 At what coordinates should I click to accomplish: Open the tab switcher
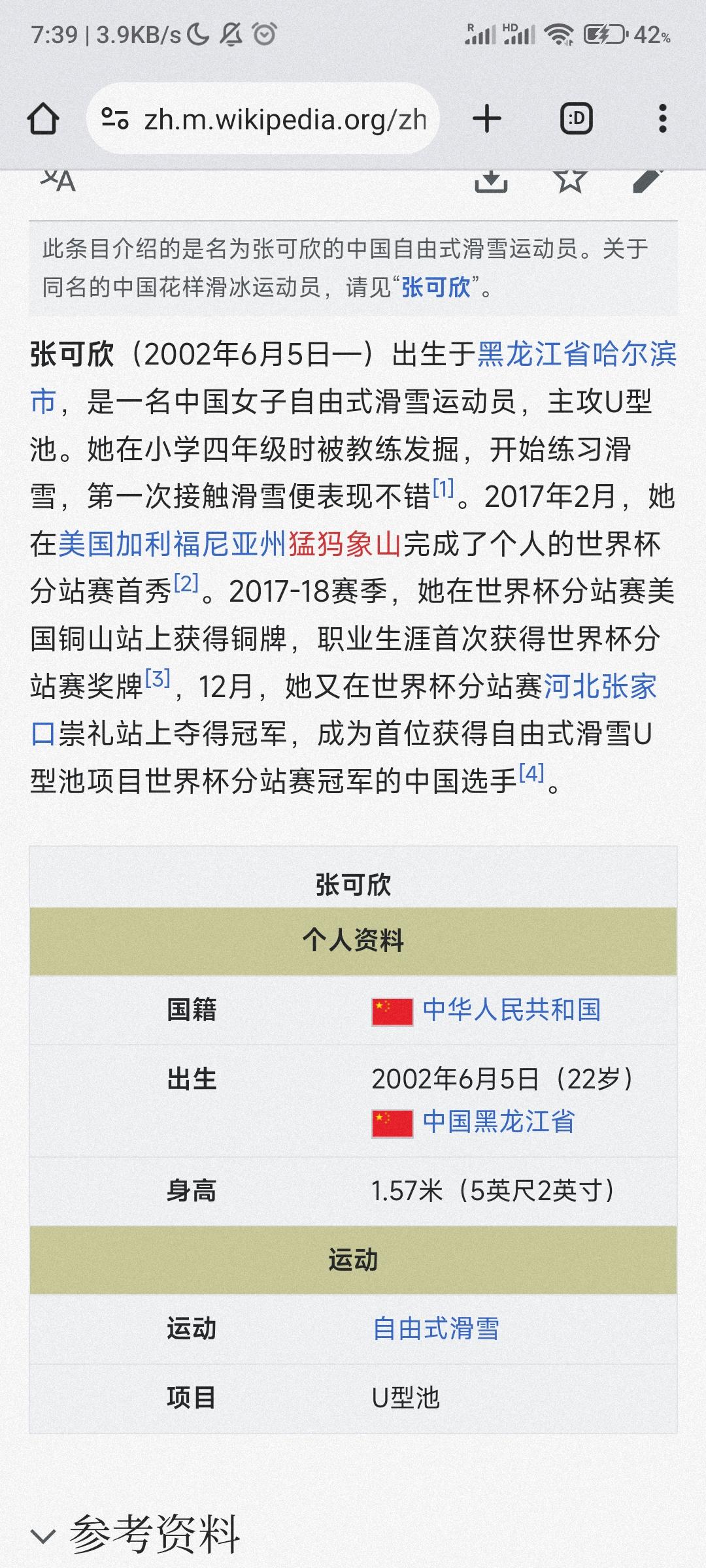577,119
